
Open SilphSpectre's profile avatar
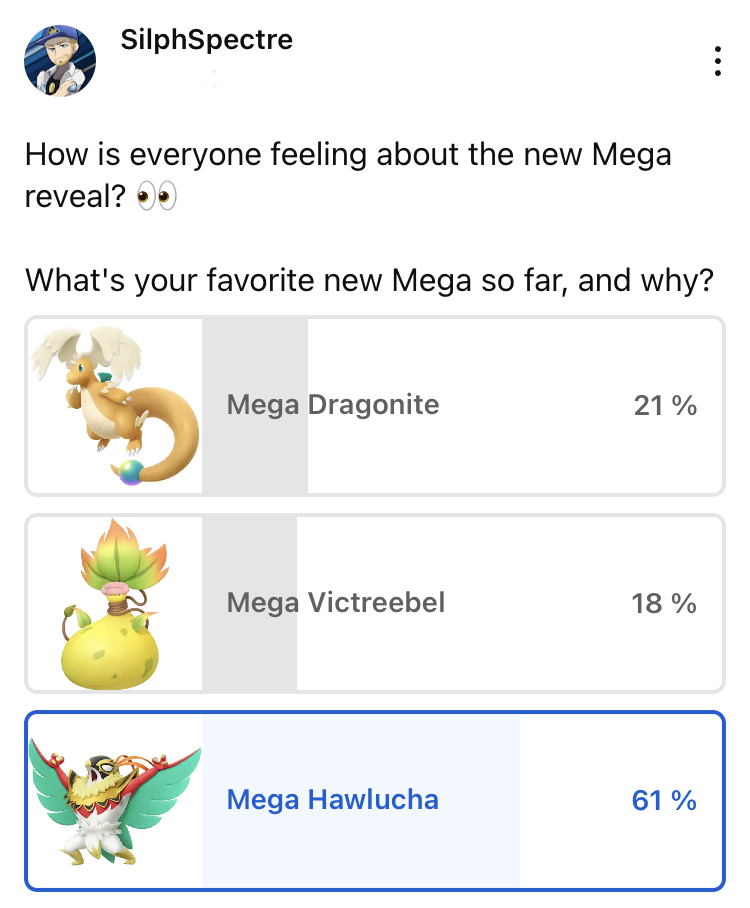[x=60, y=61]
